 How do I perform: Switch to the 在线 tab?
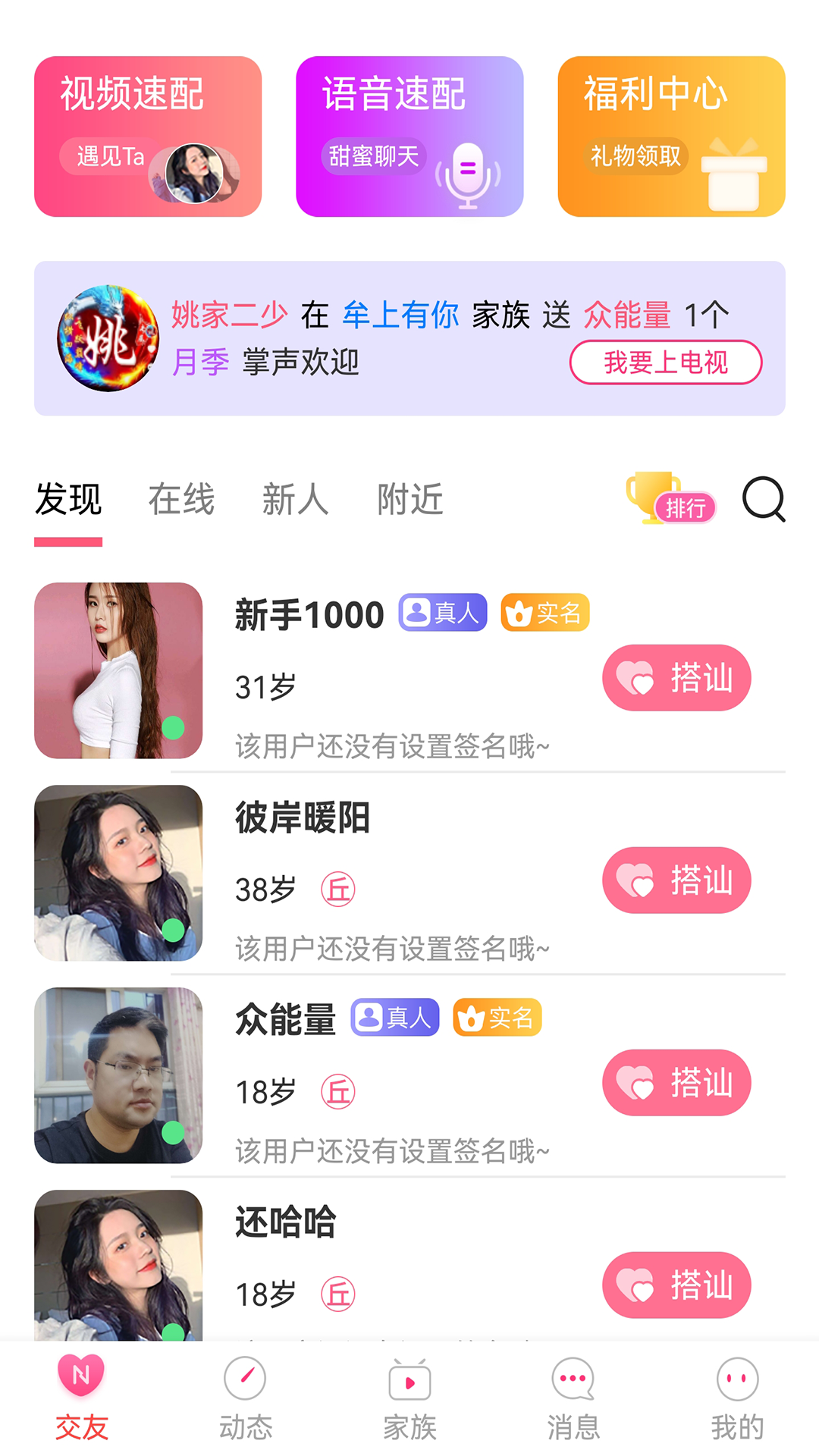tap(181, 500)
